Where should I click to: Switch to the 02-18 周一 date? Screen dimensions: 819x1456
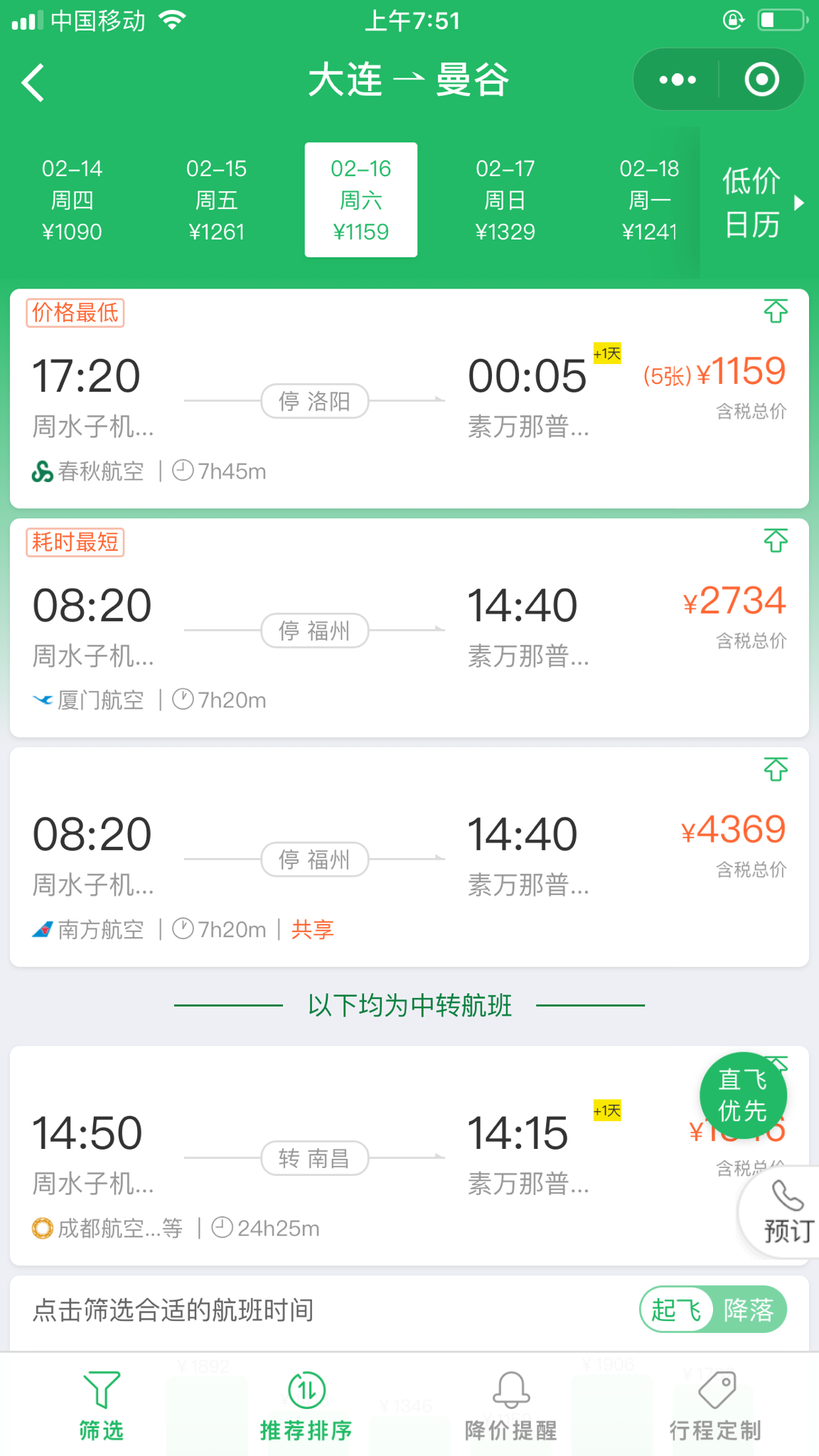pos(649,200)
